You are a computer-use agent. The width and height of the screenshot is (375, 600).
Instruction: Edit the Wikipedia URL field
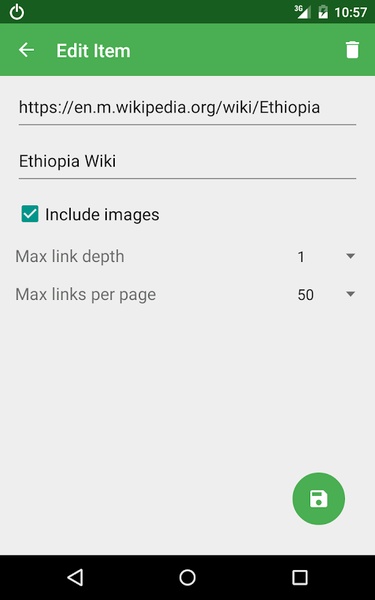coord(187,108)
